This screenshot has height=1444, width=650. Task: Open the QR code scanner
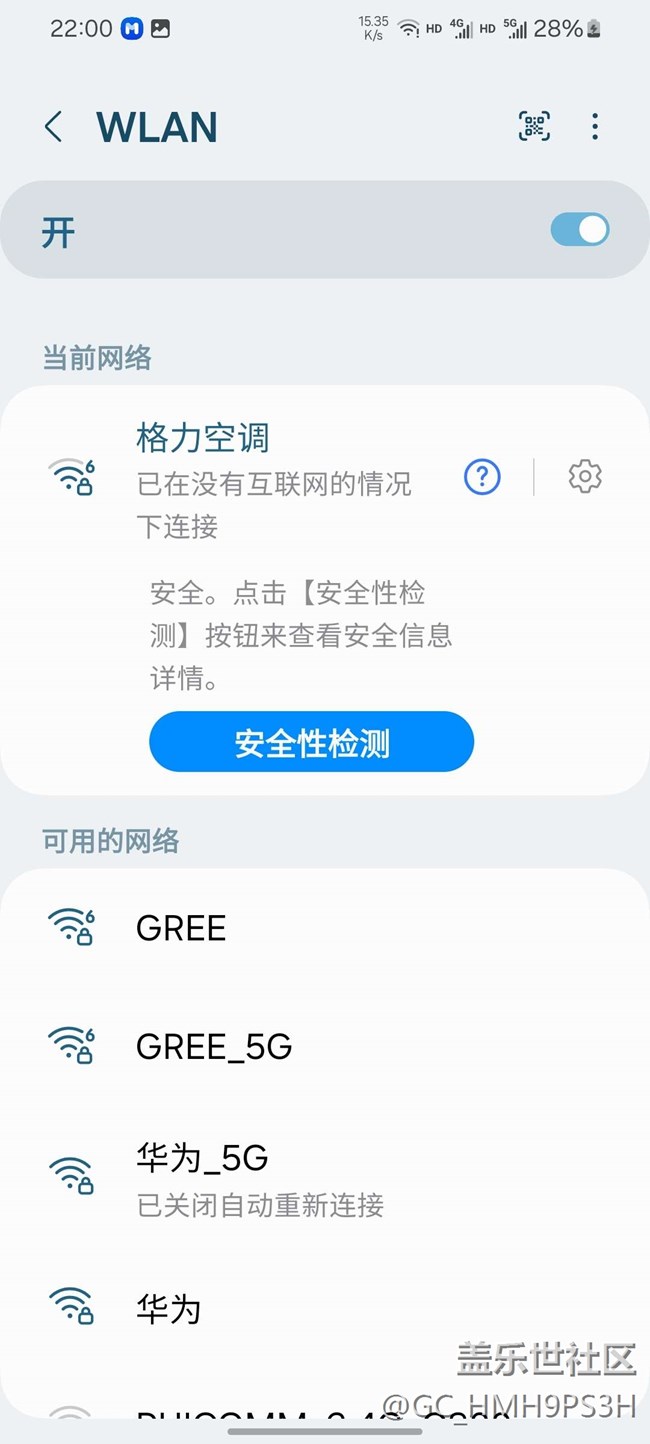(534, 126)
